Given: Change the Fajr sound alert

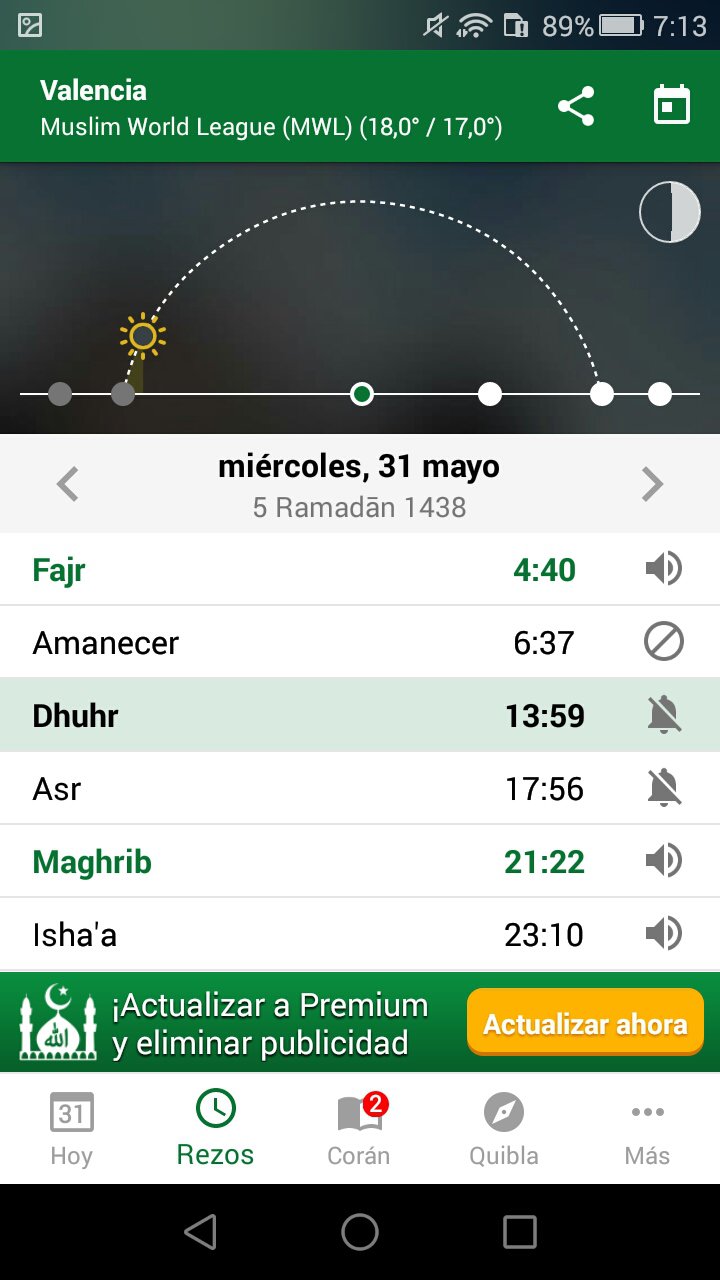Looking at the screenshot, I should point(663,570).
